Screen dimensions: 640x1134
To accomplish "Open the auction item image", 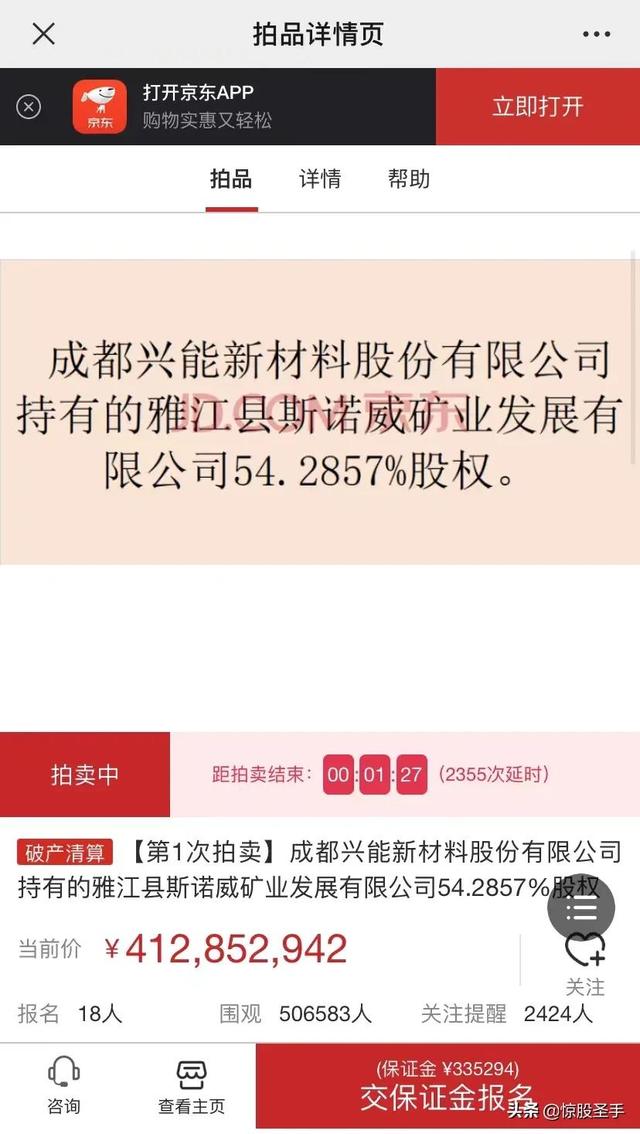I will click(319, 412).
